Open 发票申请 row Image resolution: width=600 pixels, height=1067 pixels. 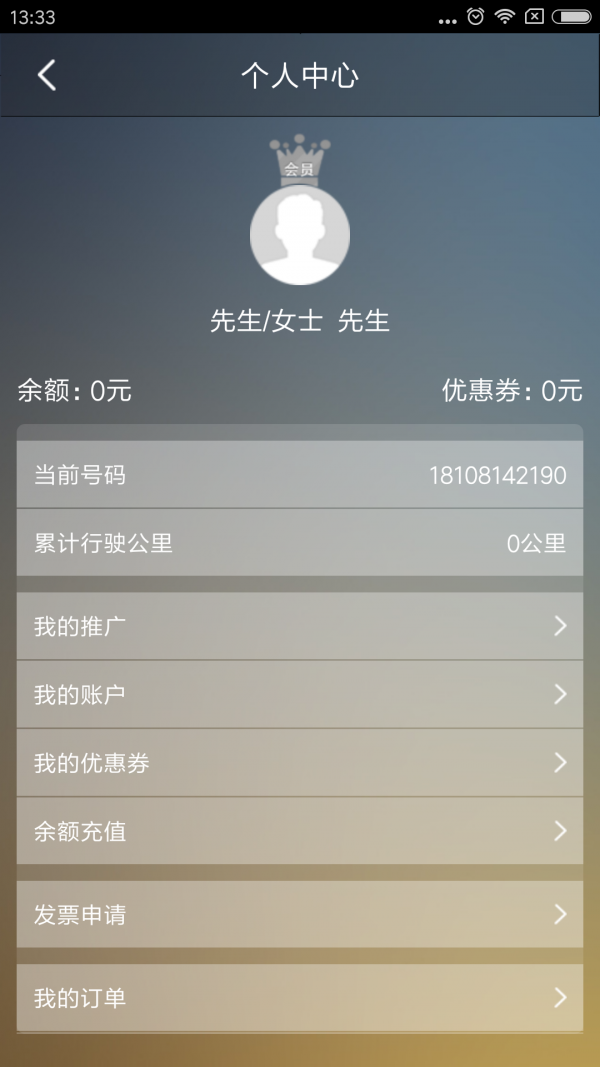(299, 914)
